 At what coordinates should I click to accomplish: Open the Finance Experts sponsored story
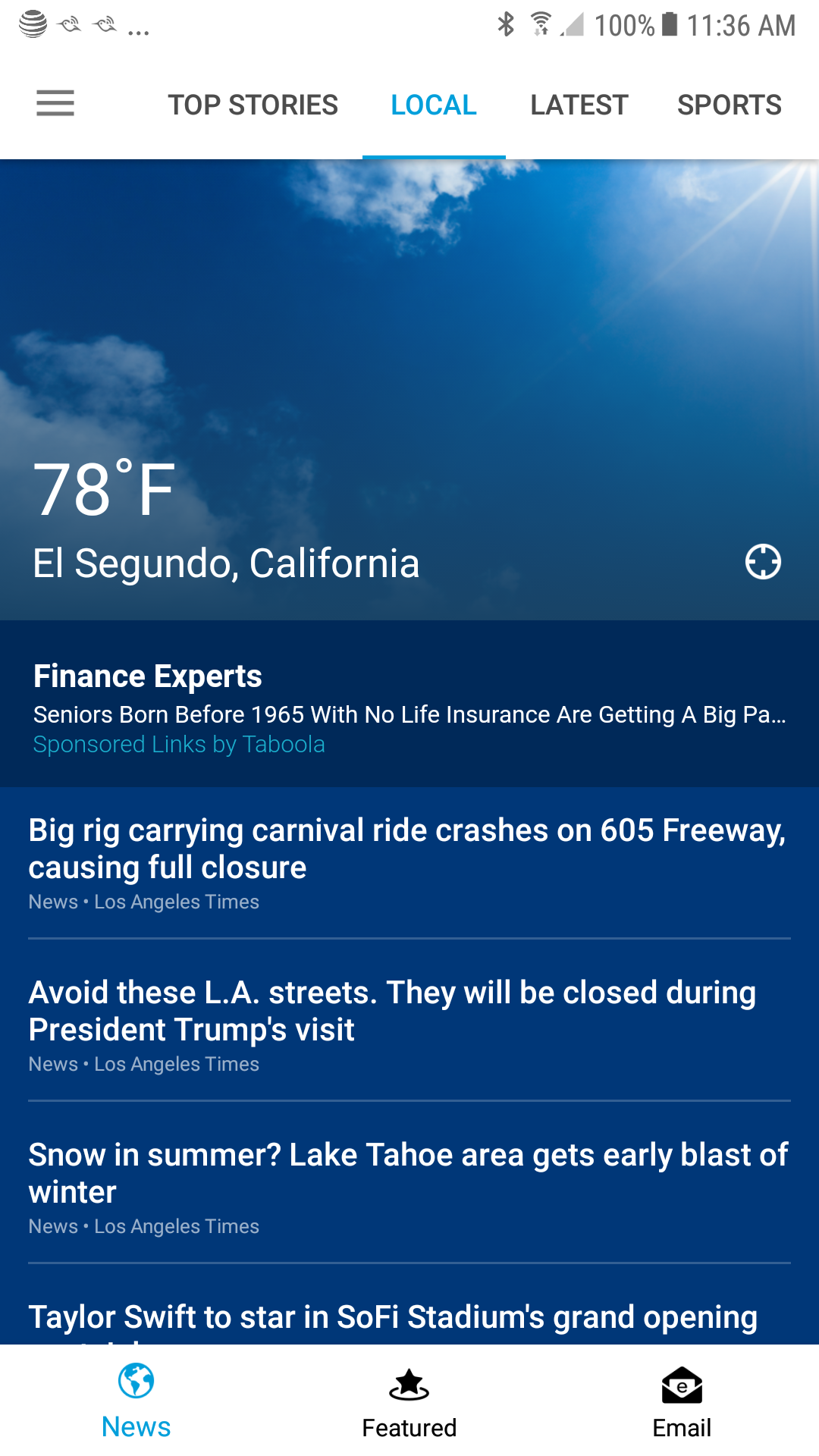[147, 675]
